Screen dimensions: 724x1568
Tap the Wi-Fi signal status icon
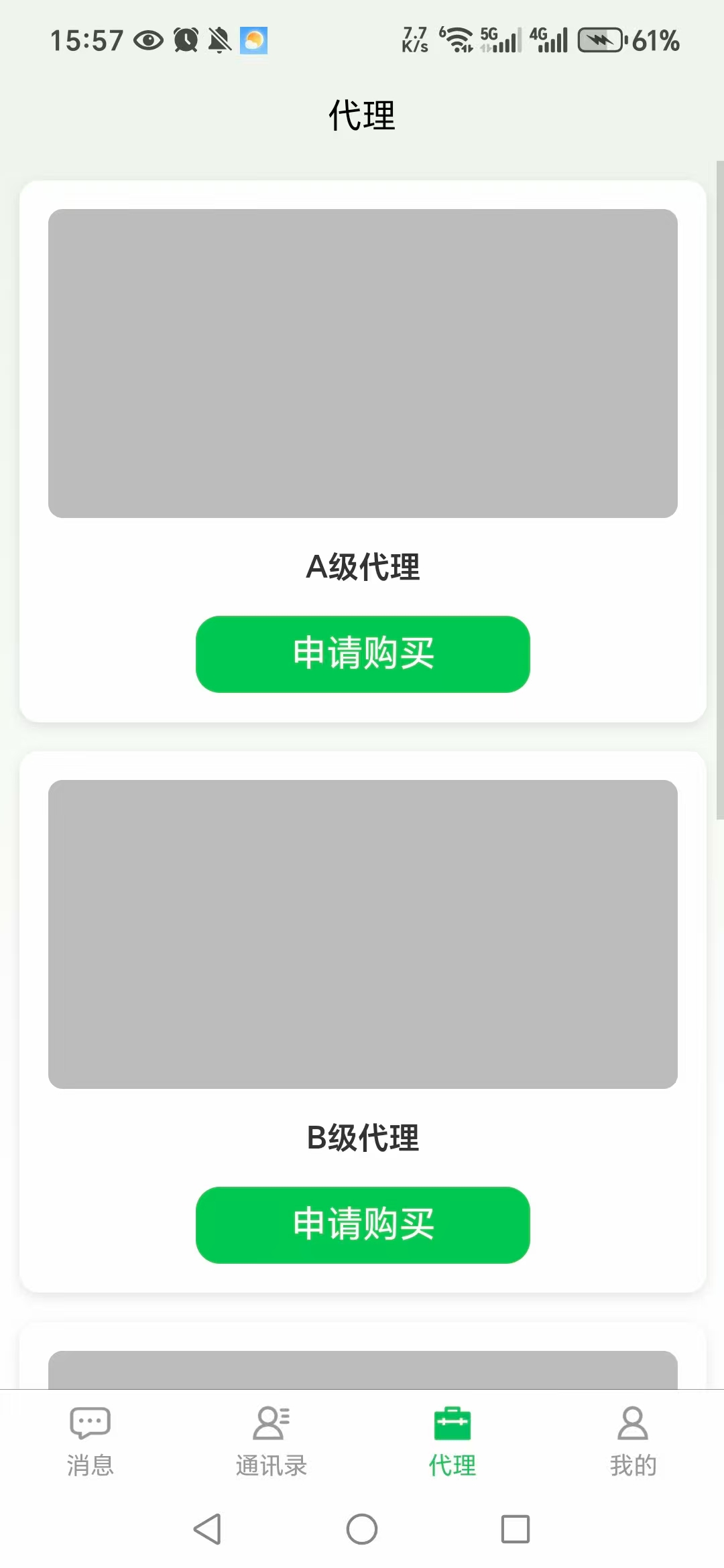click(460, 40)
